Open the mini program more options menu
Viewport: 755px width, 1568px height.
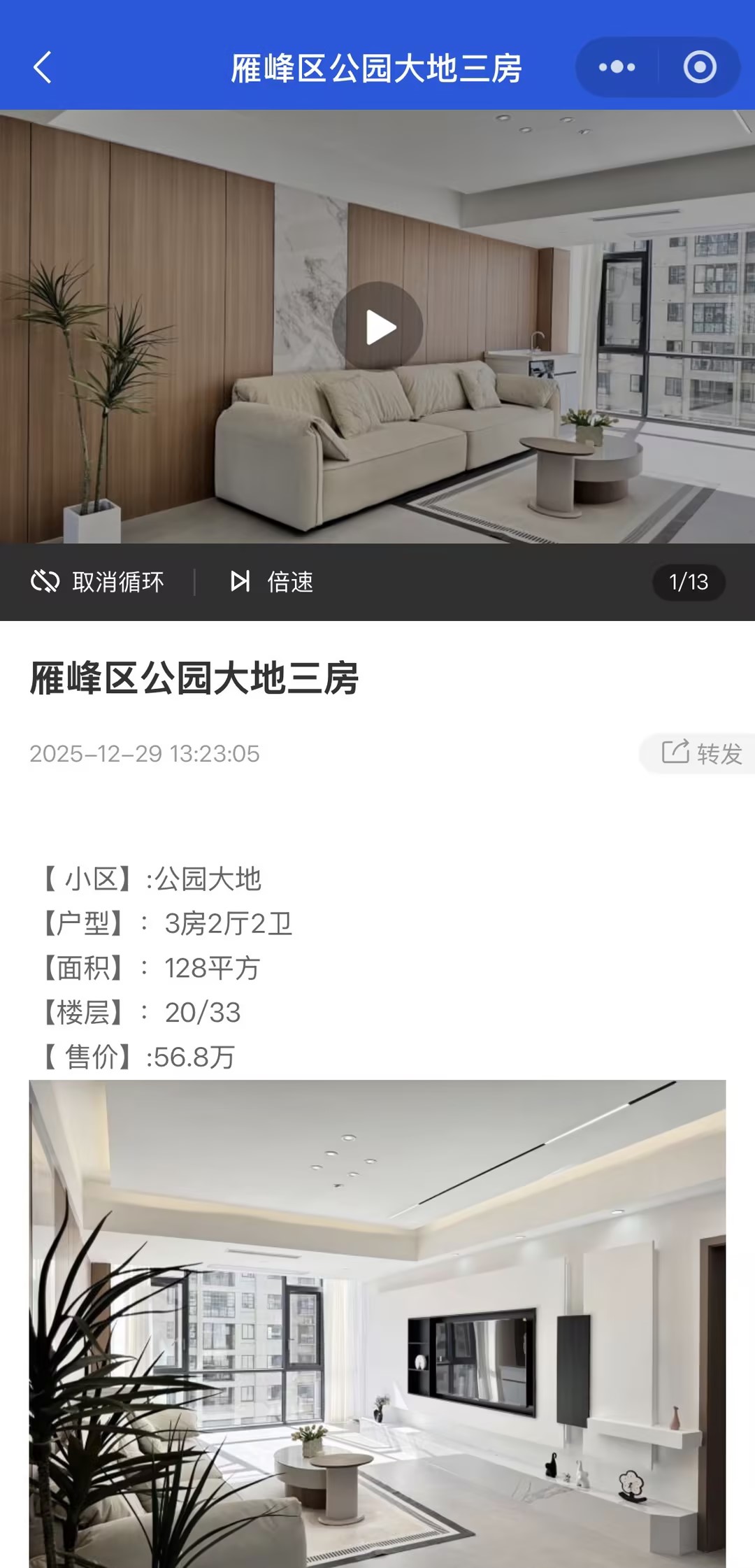617,68
